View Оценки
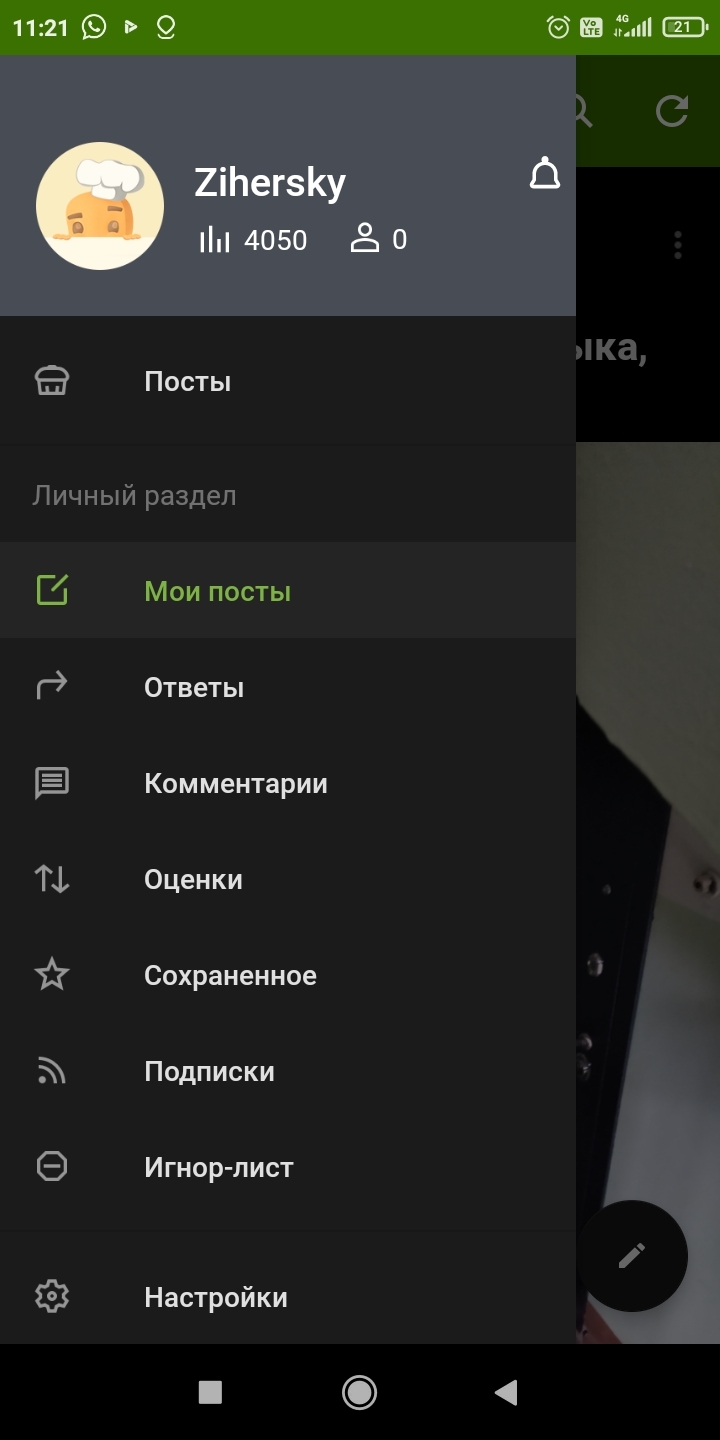This screenshot has height=1440, width=720. coord(288,879)
